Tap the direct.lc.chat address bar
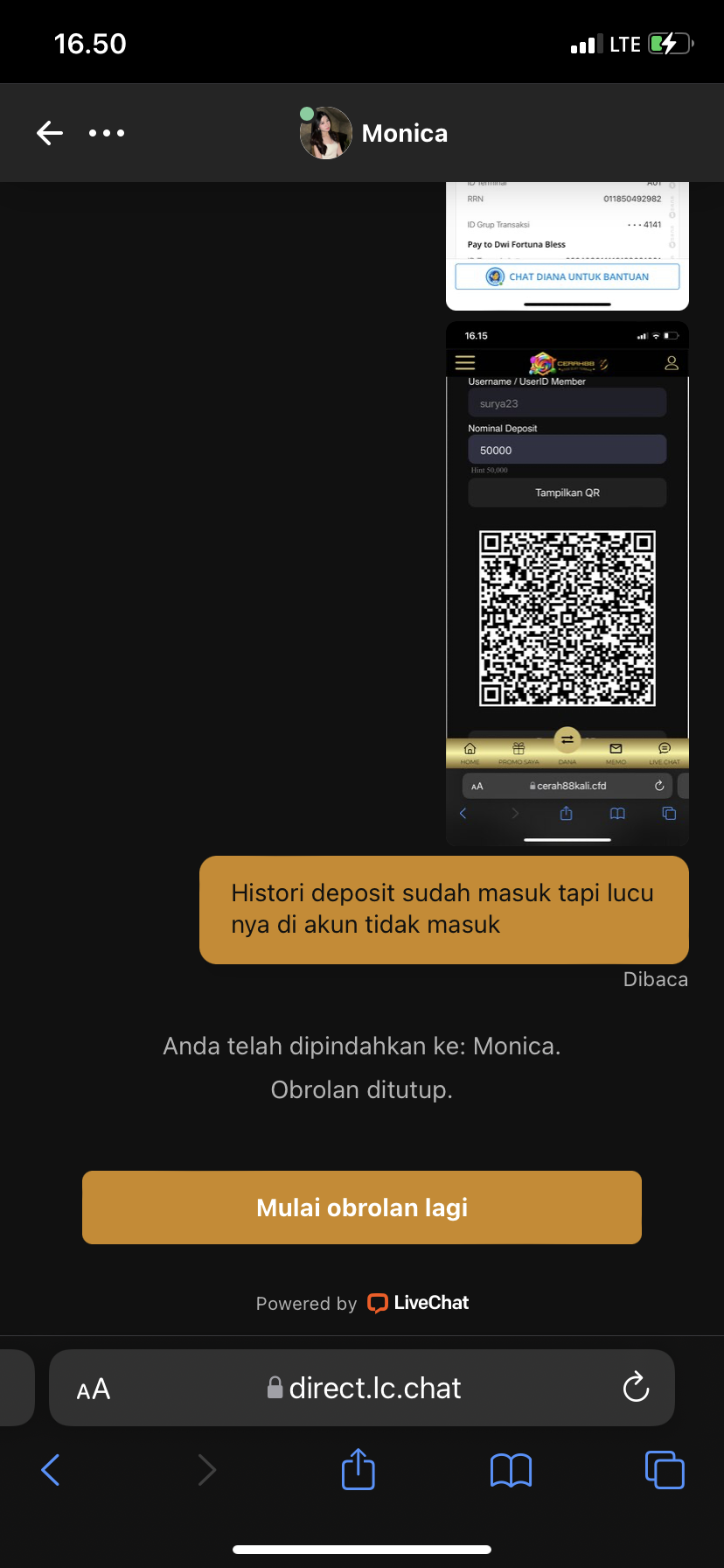The image size is (724, 1568). point(374,1389)
